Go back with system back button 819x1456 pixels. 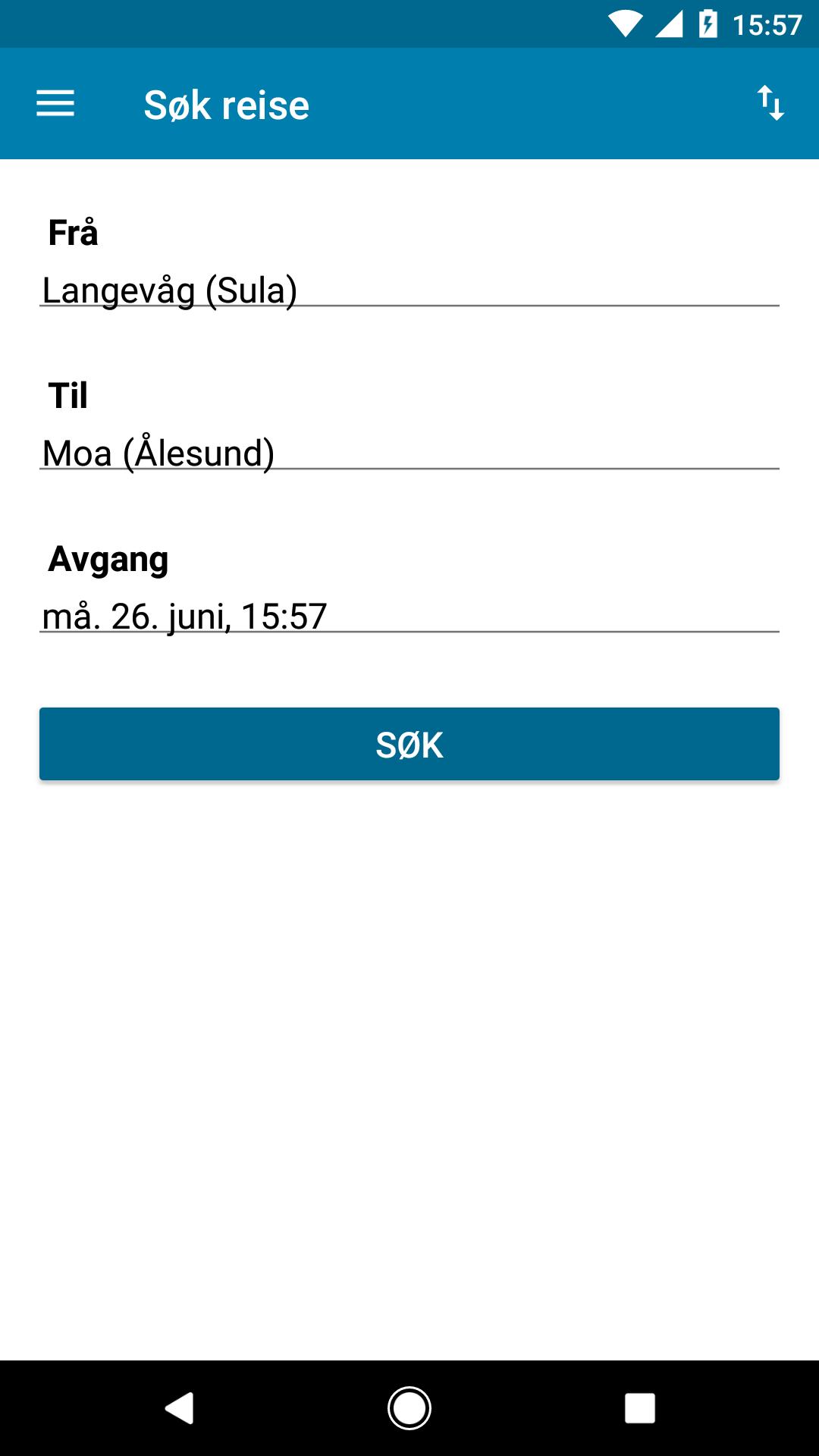click(x=180, y=1408)
